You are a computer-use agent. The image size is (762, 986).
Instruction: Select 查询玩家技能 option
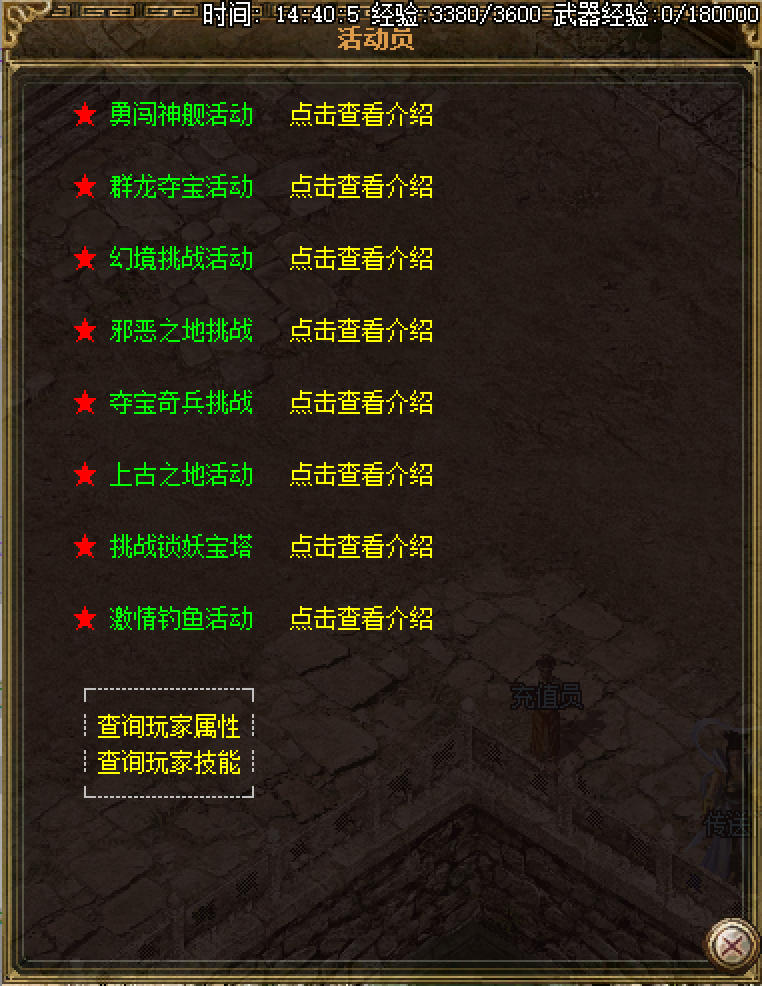169,762
